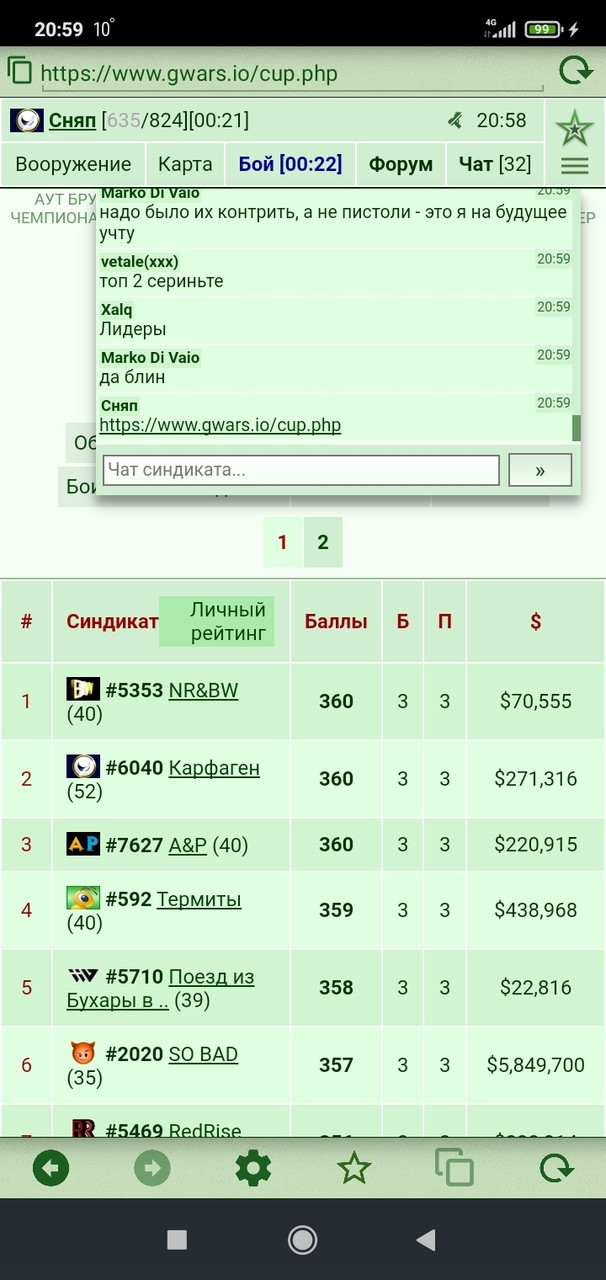Open the hamburger menu
Image resolution: width=606 pixels, height=1280 pixels.
[575, 166]
